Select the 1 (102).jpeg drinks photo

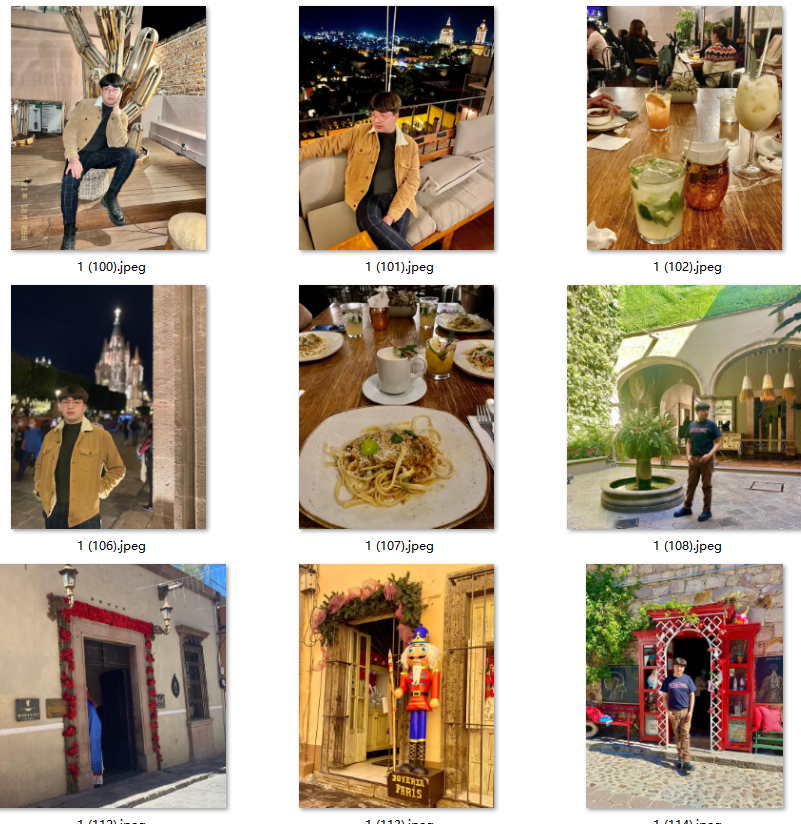point(684,128)
